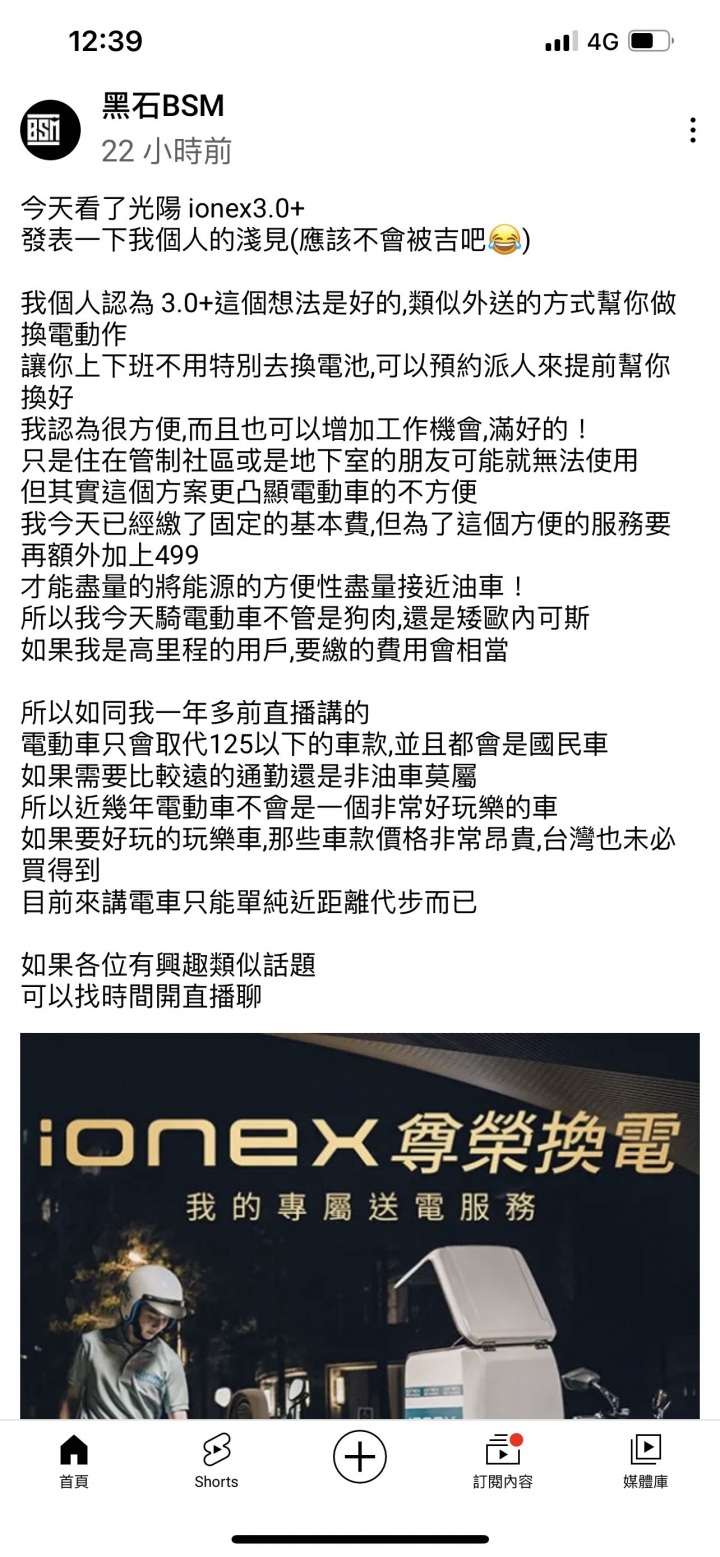Open the 黑石BSM channel name
The image size is (720, 1557).
(163, 106)
